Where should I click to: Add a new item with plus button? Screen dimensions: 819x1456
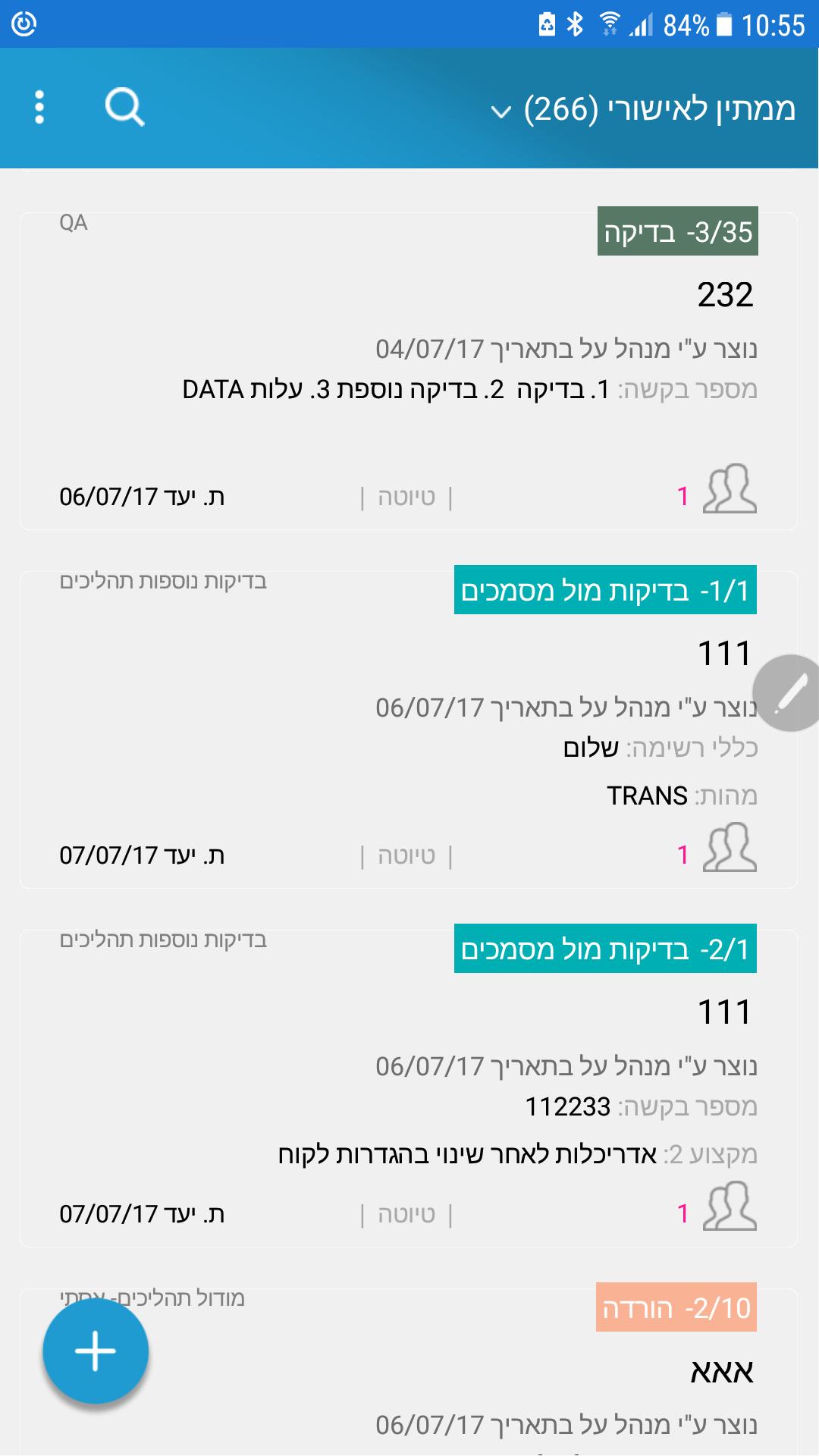point(96,1351)
